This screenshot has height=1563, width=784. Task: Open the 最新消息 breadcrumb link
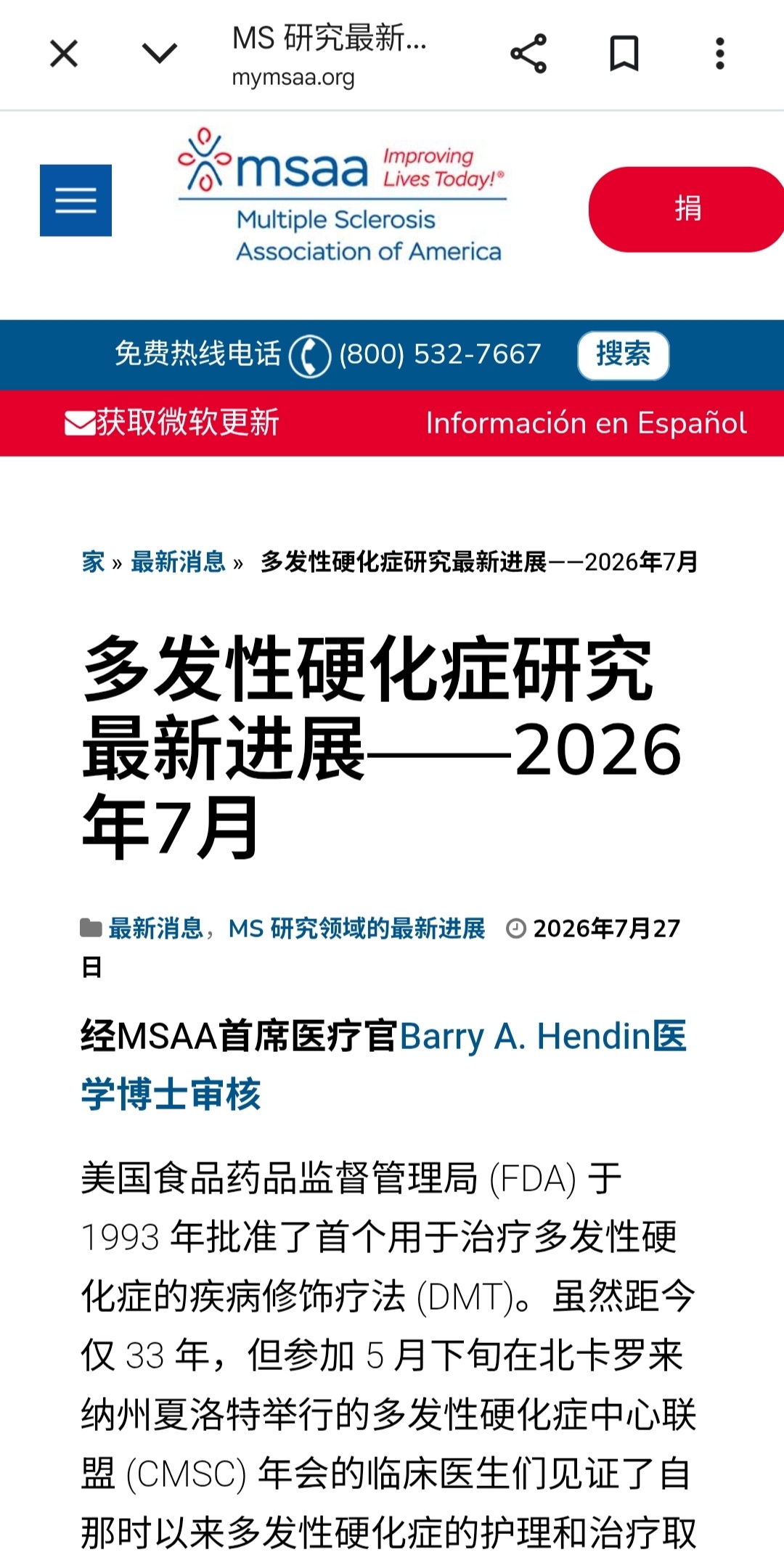pos(178,562)
